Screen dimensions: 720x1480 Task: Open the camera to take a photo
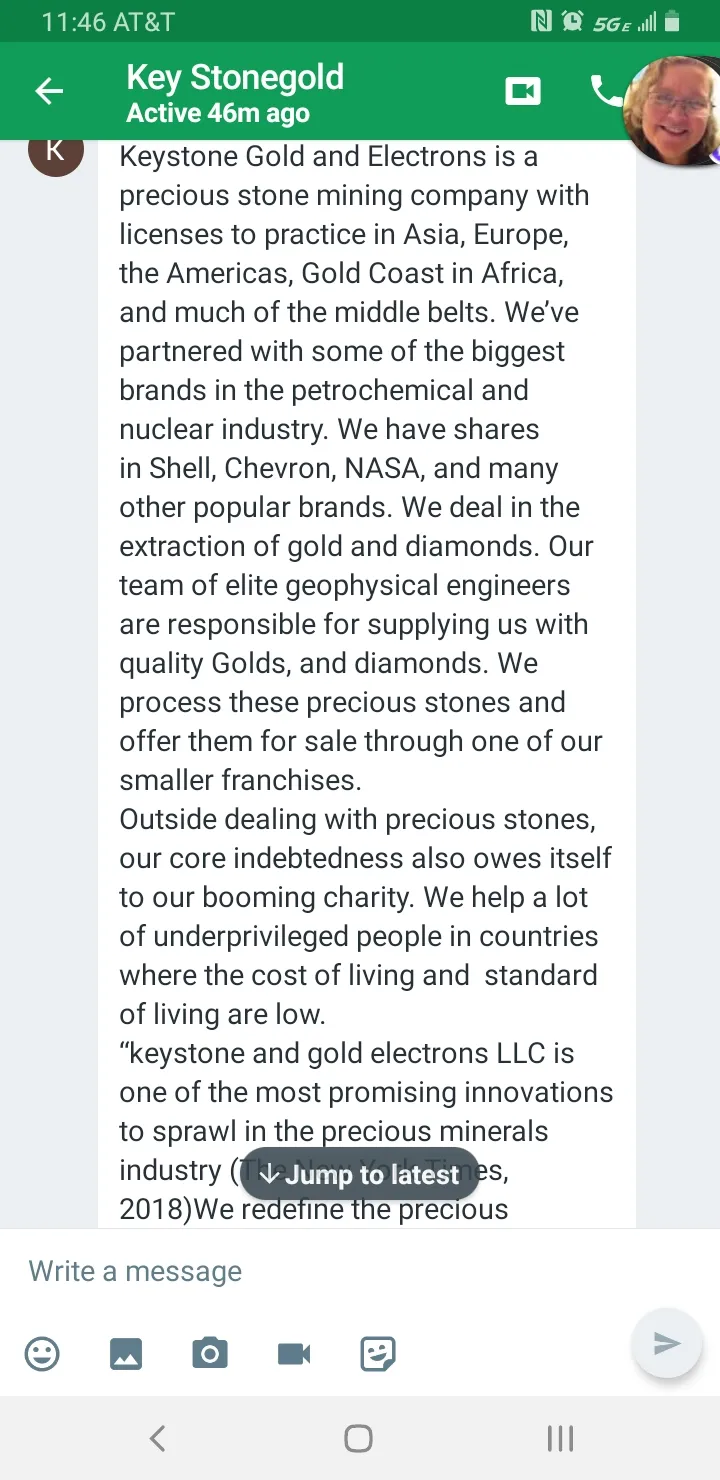tap(210, 1354)
